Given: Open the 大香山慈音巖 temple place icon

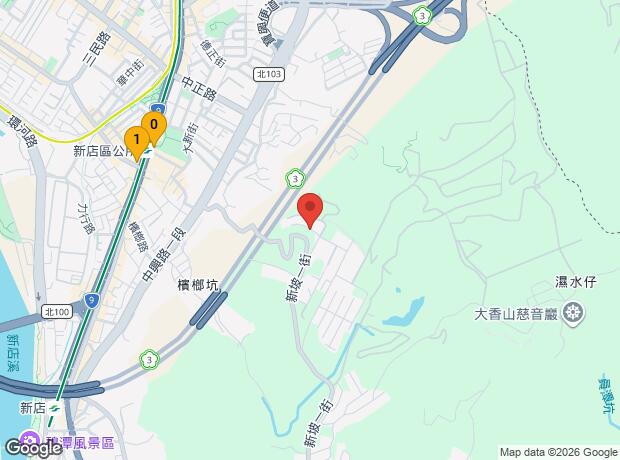Looking at the screenshot, I should [573, 314].
